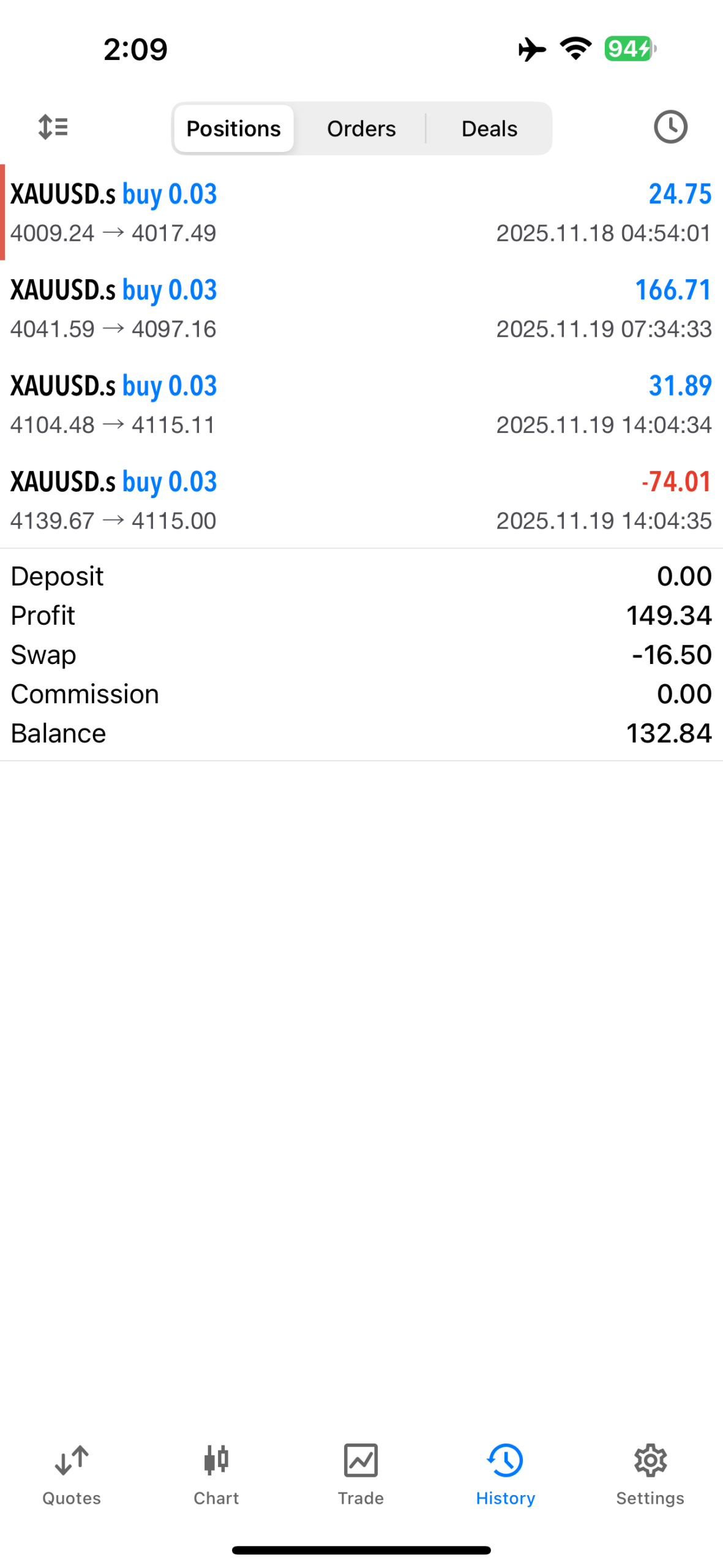Open the Chart tab
This screenshot has height=1568, width=723.
(216, 1473)
